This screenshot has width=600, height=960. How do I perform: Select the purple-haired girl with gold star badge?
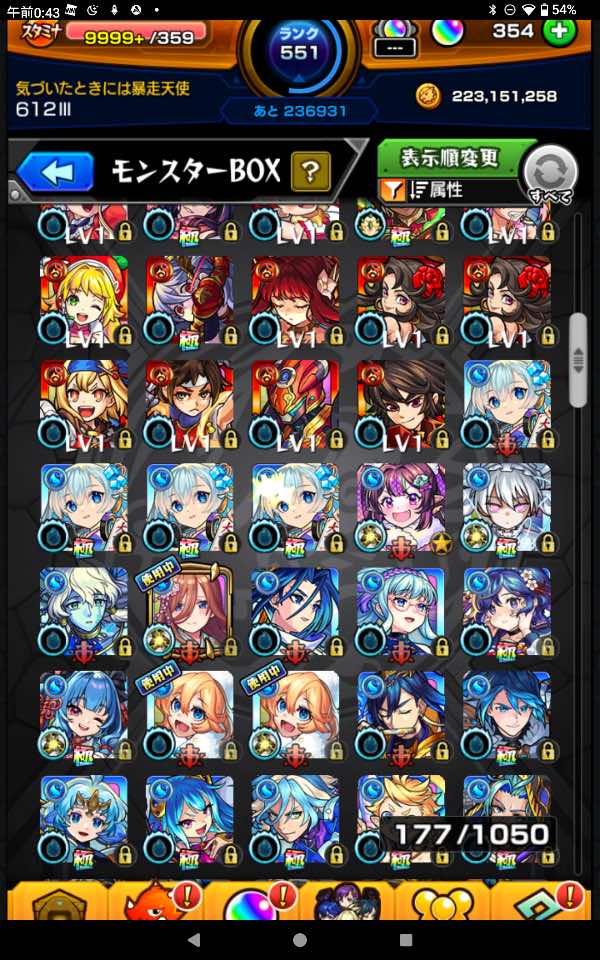(401, 509)
